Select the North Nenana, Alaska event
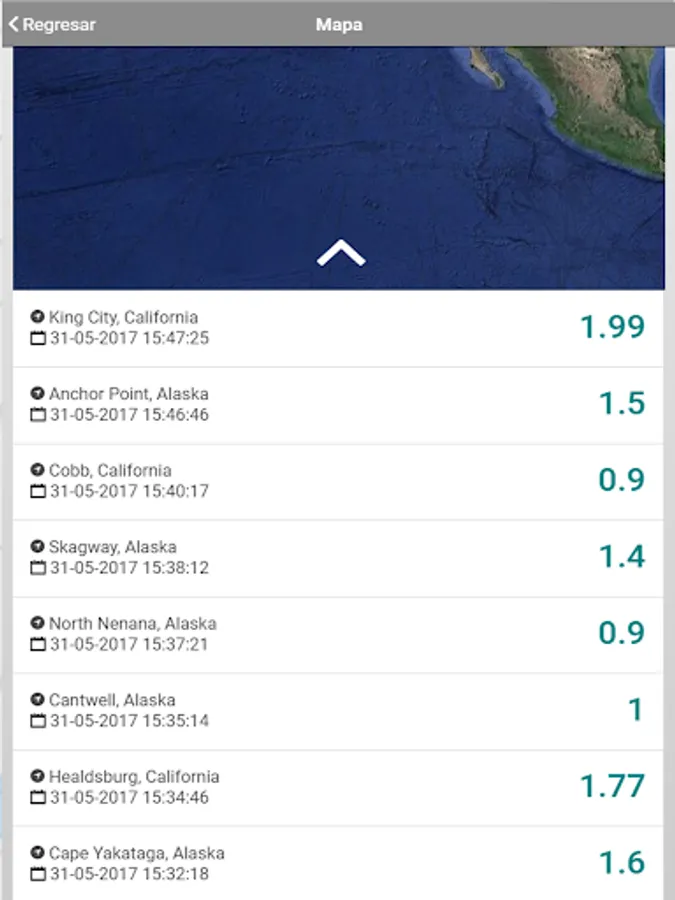Viewport: 675px width, 900px height. (x=337, y=634)
